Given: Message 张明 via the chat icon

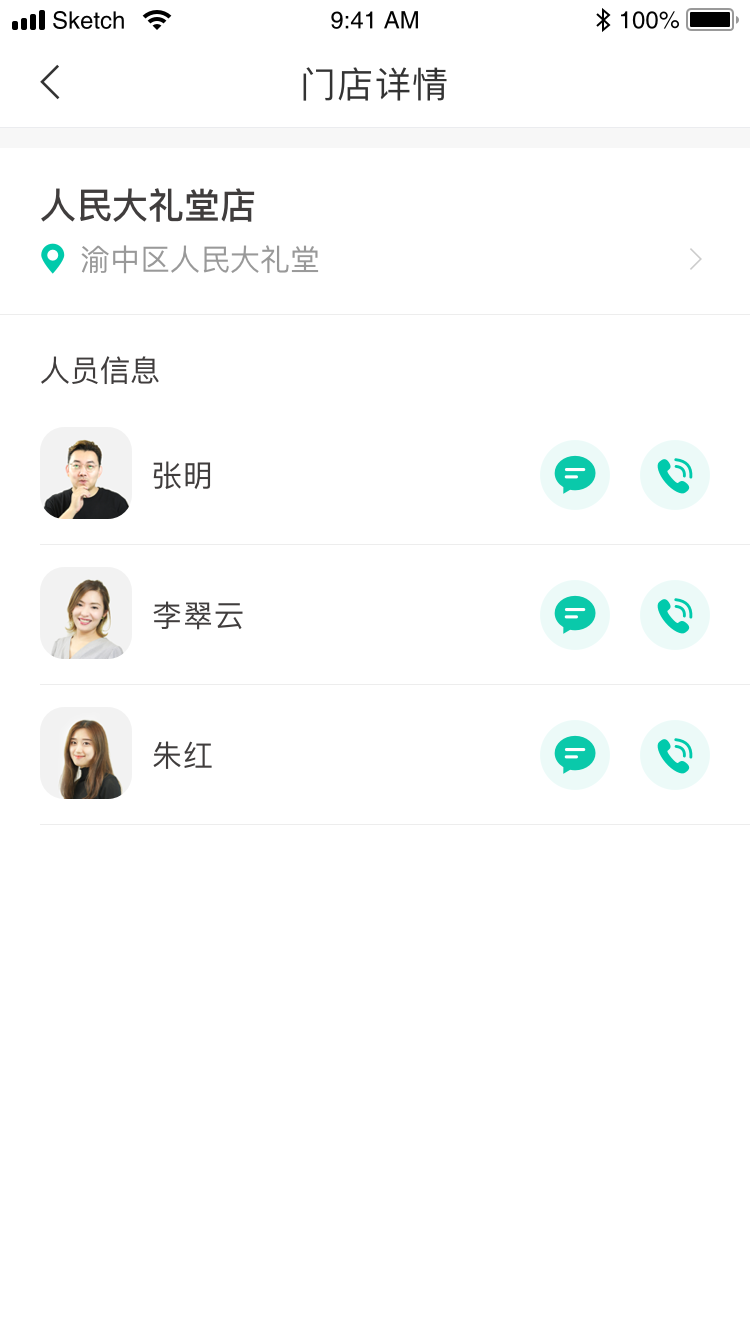Looking at the screenshot, I should (x=575, y=475).
